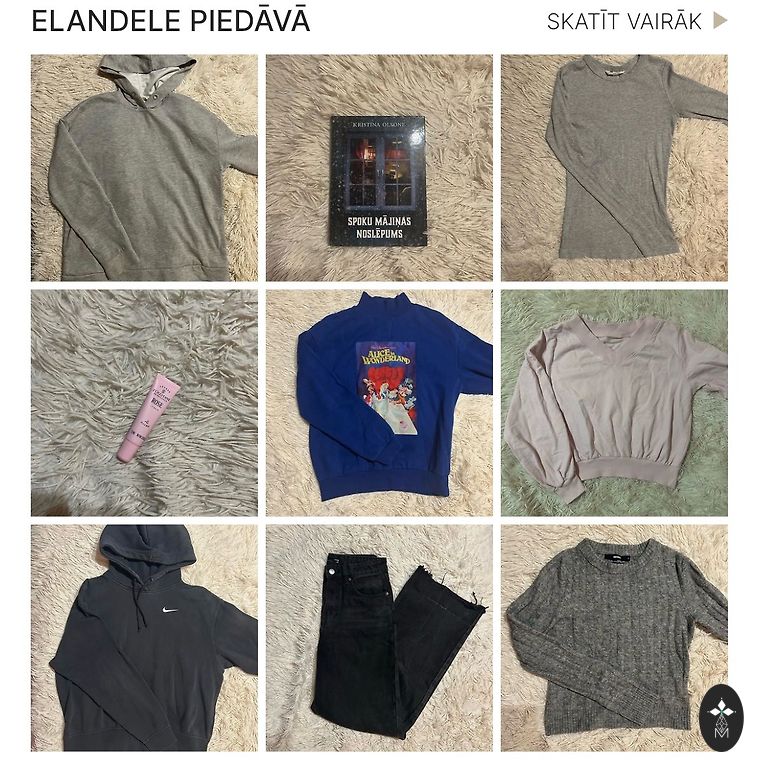Tap 'Skatīt vairāk' to see more
Screen dimensions: 760x768
636,21
